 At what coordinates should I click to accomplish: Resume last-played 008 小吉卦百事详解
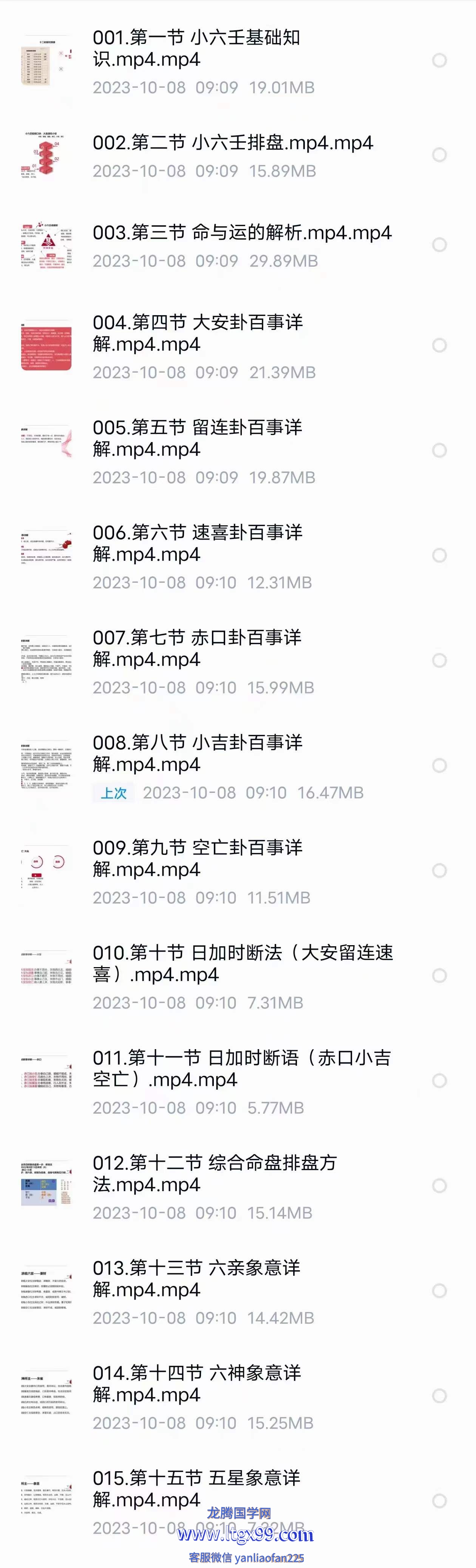(197, 754)
